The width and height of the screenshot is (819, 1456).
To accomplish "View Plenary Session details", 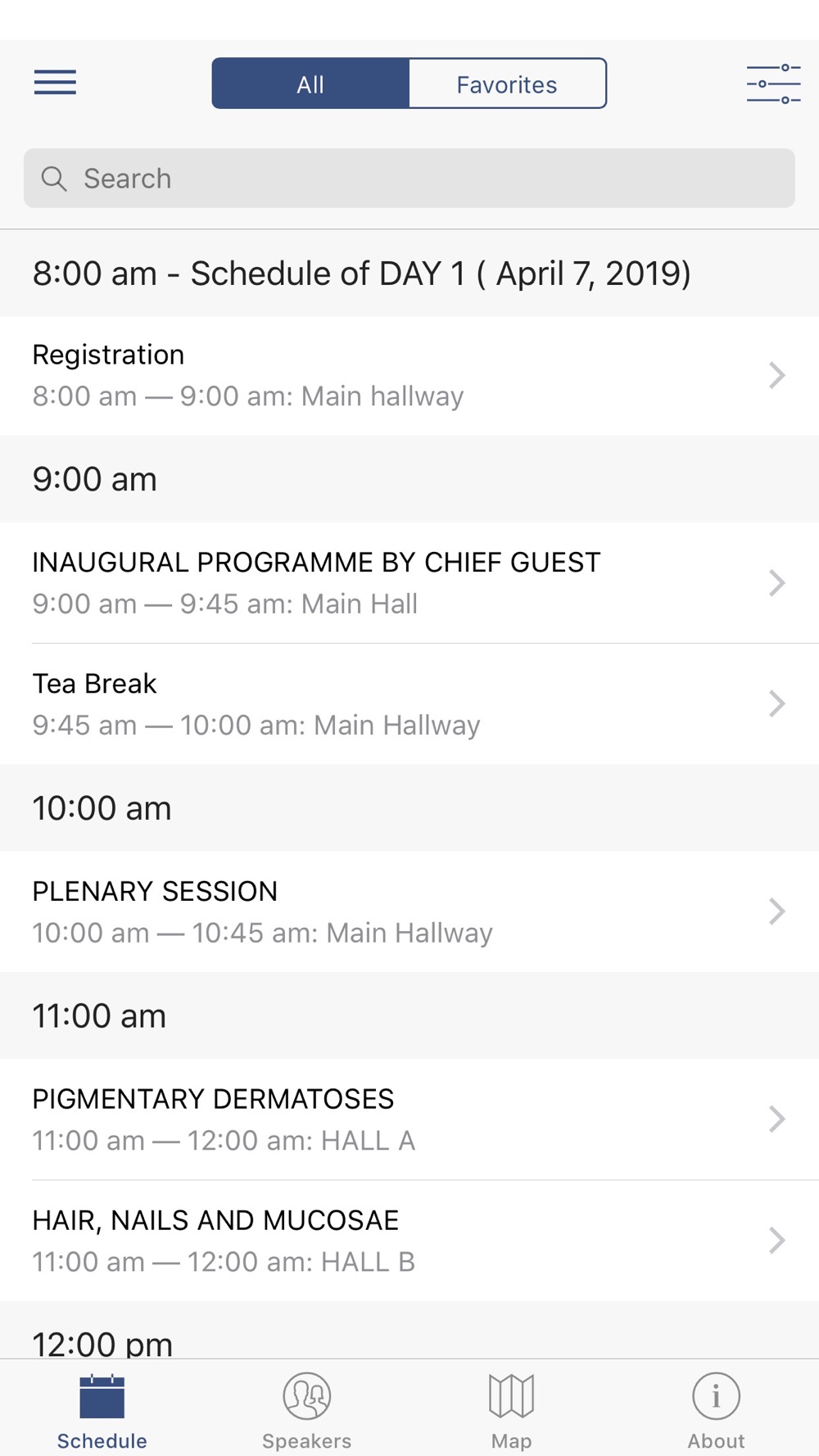I will coord(409,912).
